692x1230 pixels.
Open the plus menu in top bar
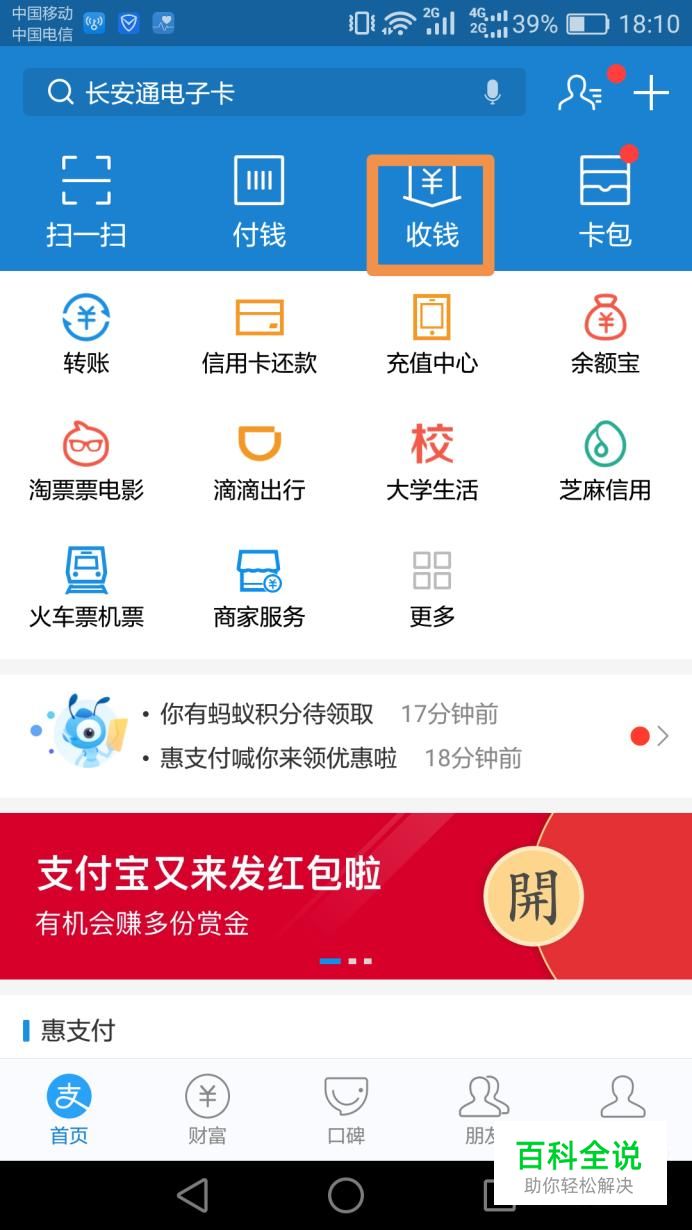pyautogui.click(x=651, y=93)
